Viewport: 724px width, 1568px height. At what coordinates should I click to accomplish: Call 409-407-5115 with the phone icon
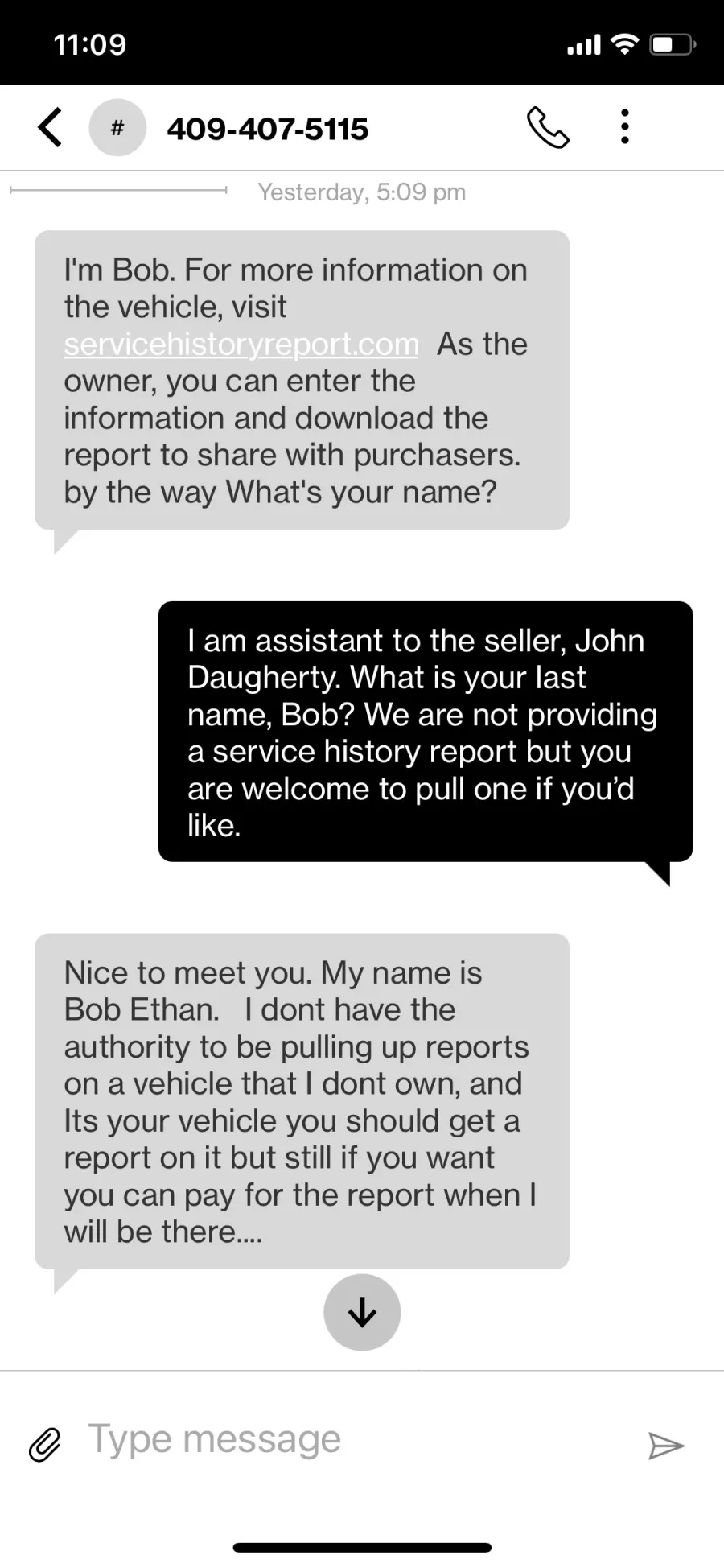pos(548,128)
